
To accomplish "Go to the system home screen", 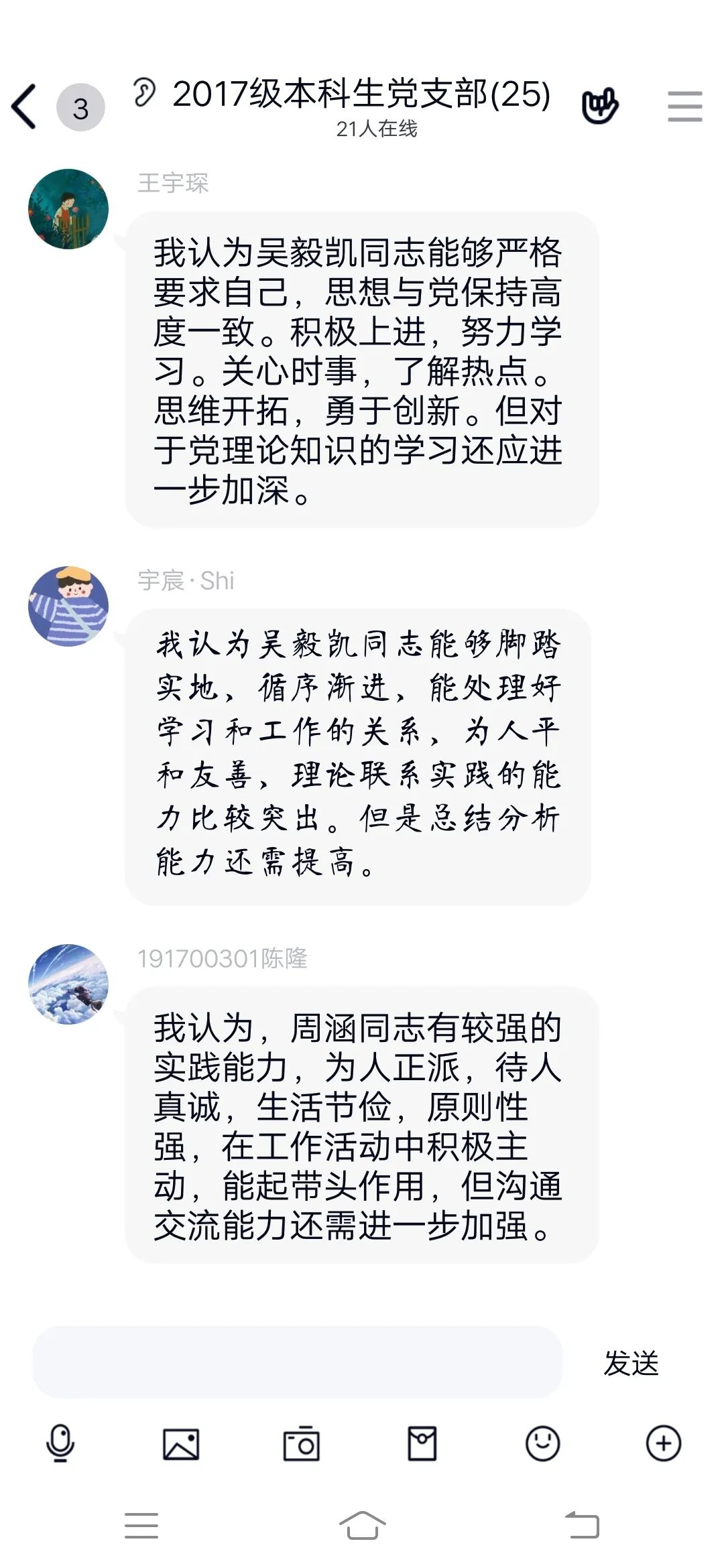I will 362,1526.
